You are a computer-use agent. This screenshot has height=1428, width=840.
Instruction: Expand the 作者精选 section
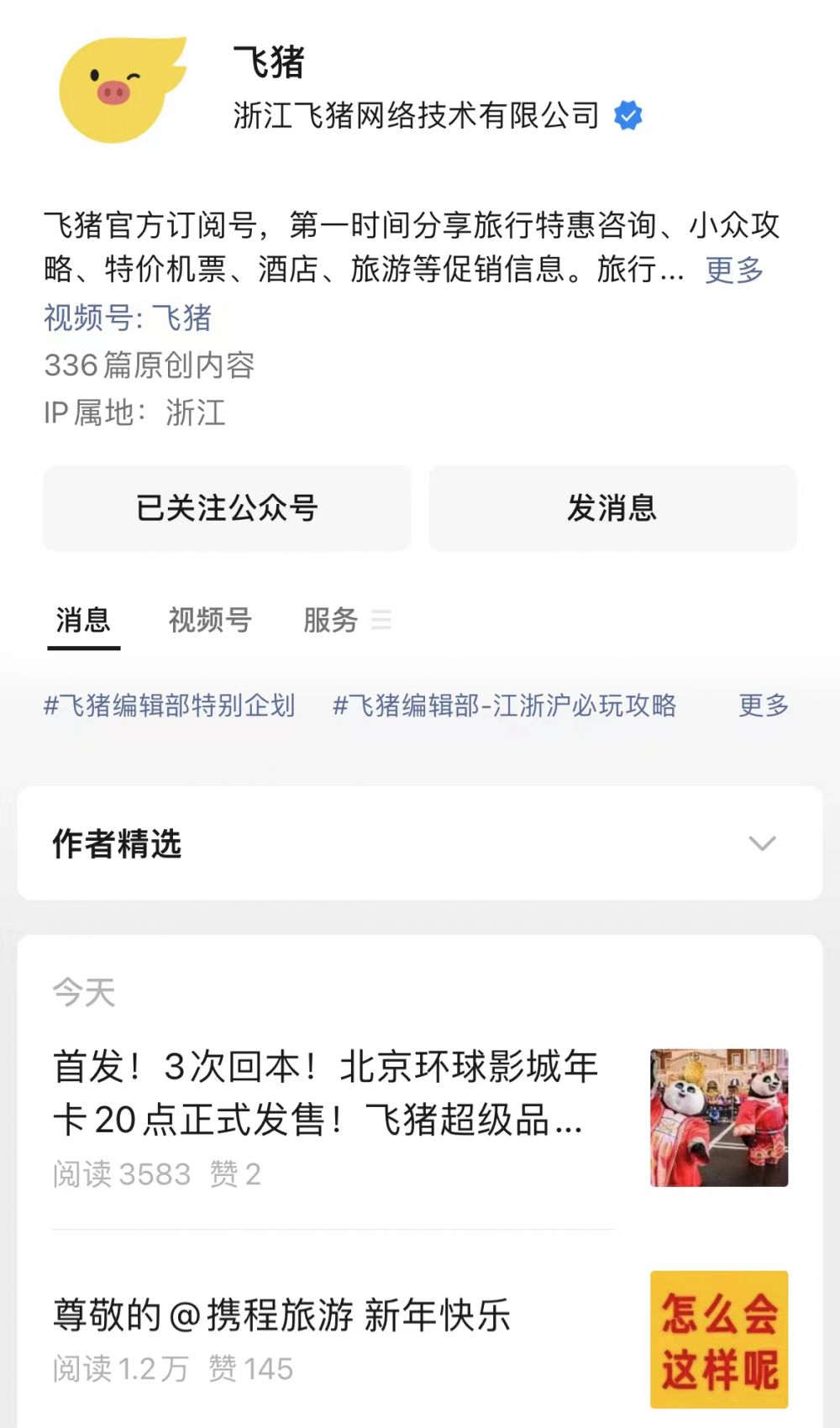point(761,843)
